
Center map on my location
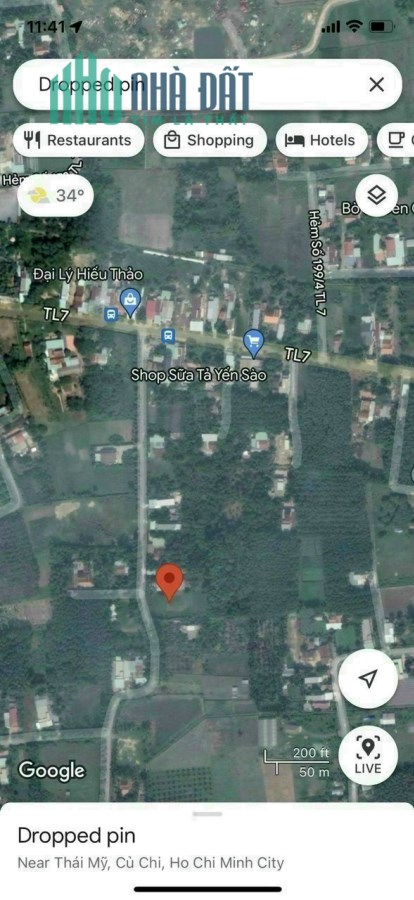[368, 678]
